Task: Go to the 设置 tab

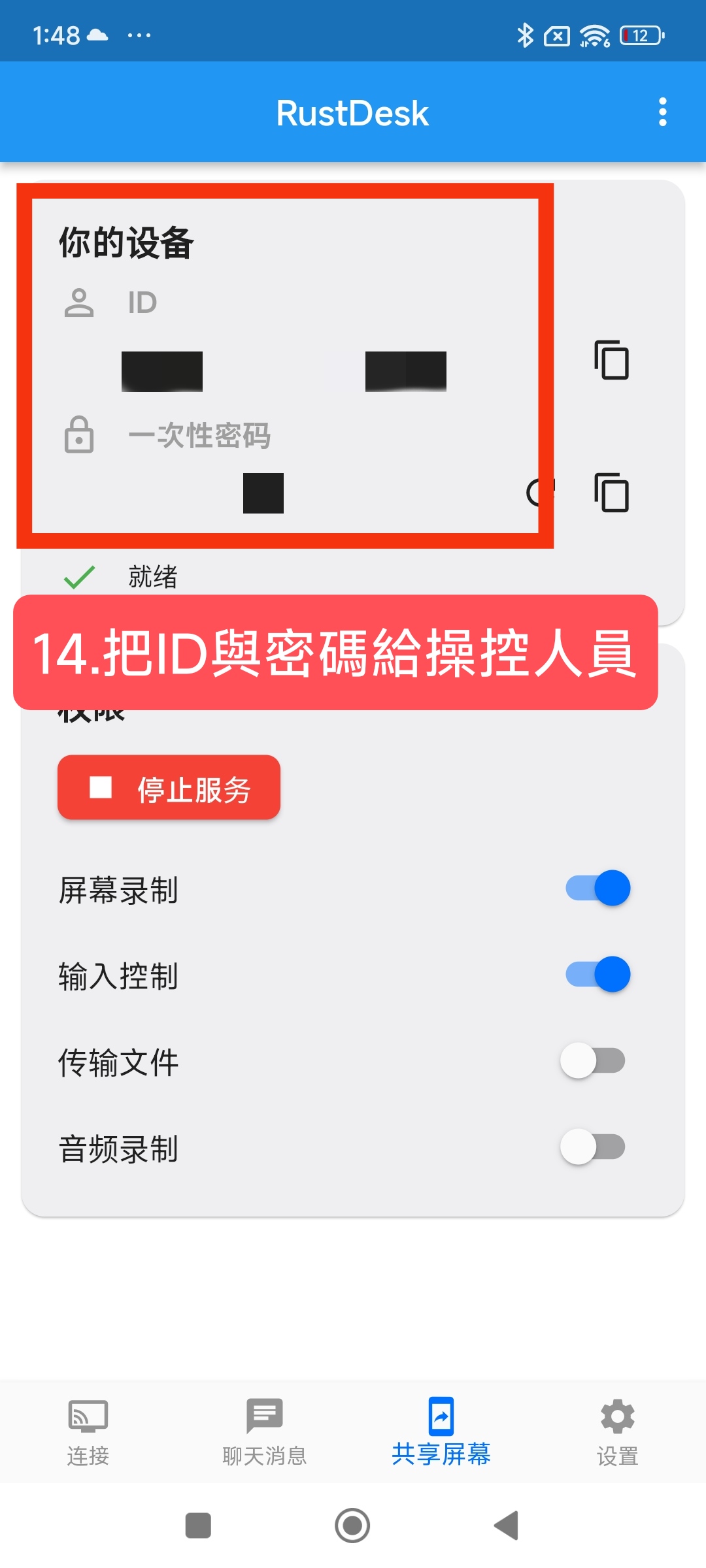Action: (618, 1432)
